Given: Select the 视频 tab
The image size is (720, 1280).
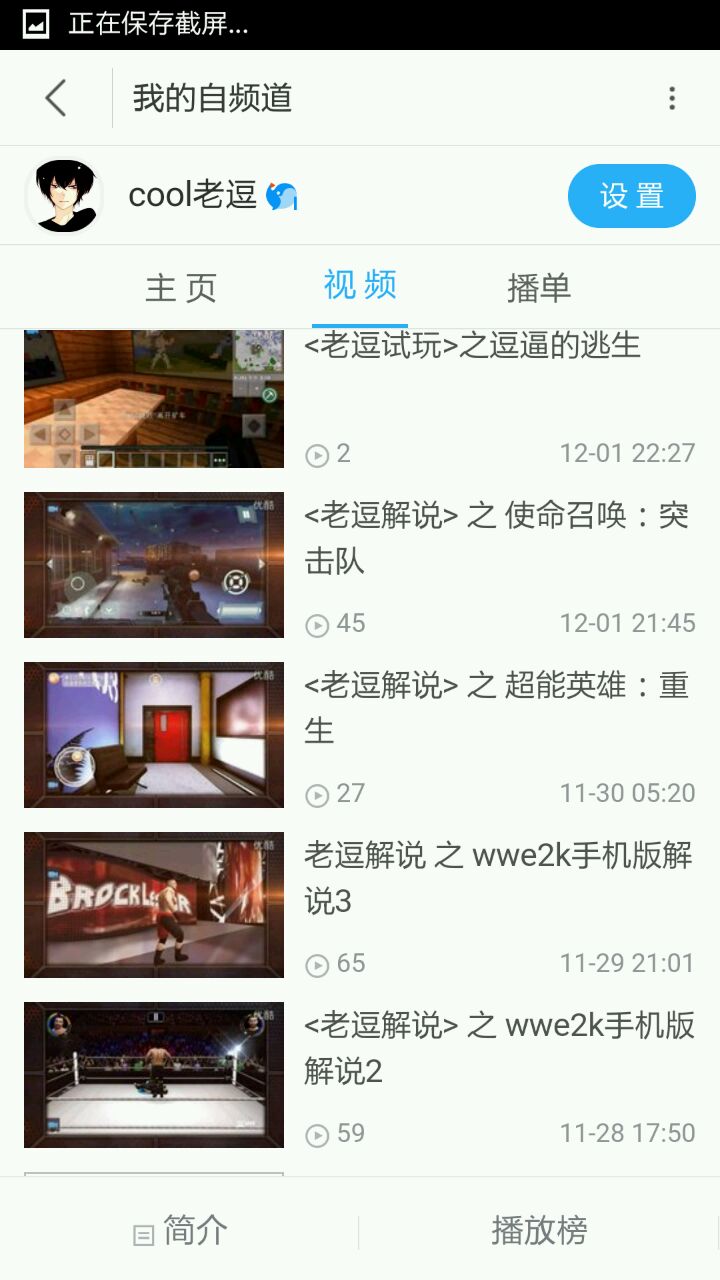Looking at the screenshot, I should (x=360, y=286).
